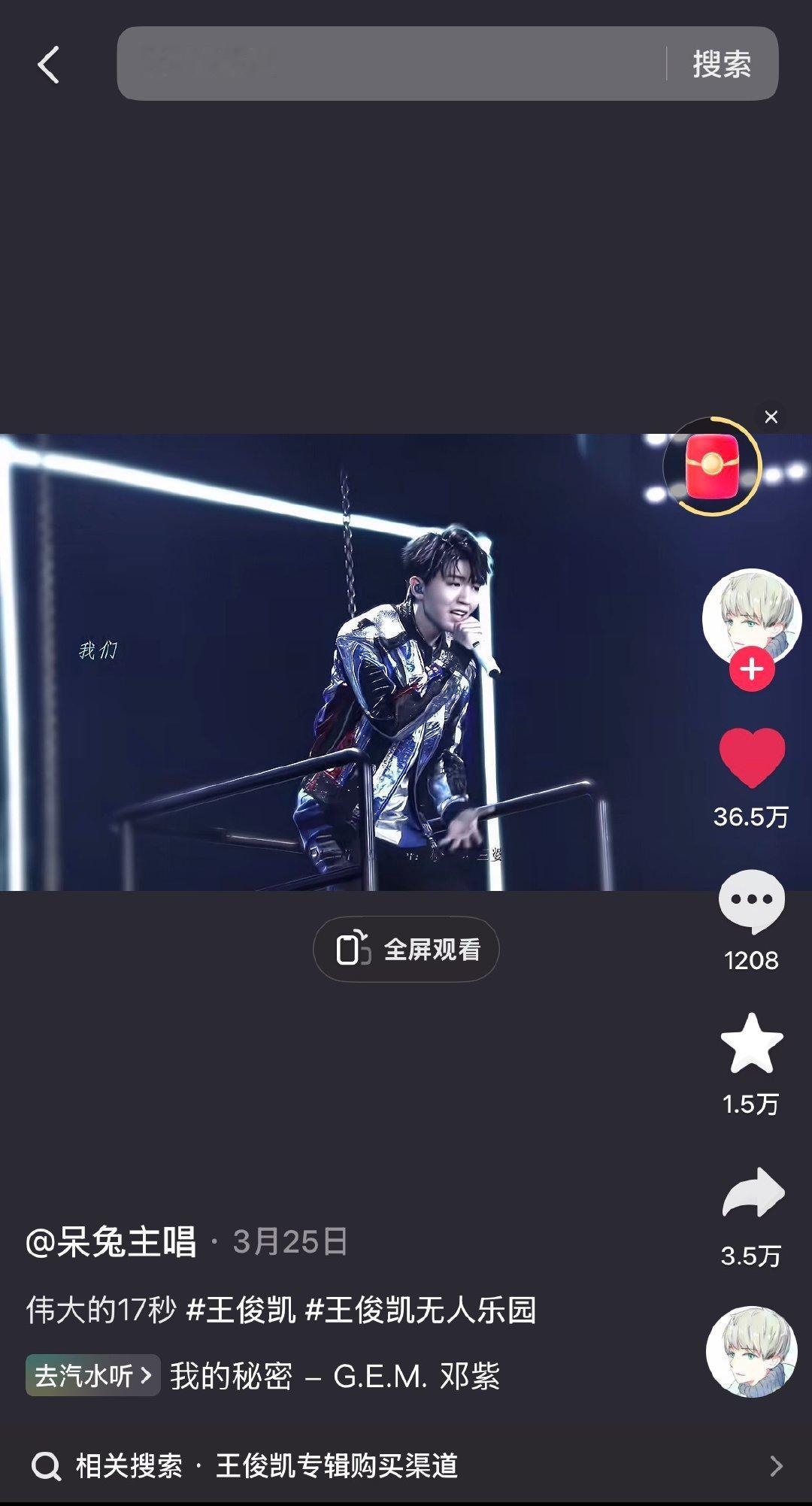Tap the back arrow at top left
Image resolution: width=812 pixels, height=1506 pixels.
click(x=47, y=65)
